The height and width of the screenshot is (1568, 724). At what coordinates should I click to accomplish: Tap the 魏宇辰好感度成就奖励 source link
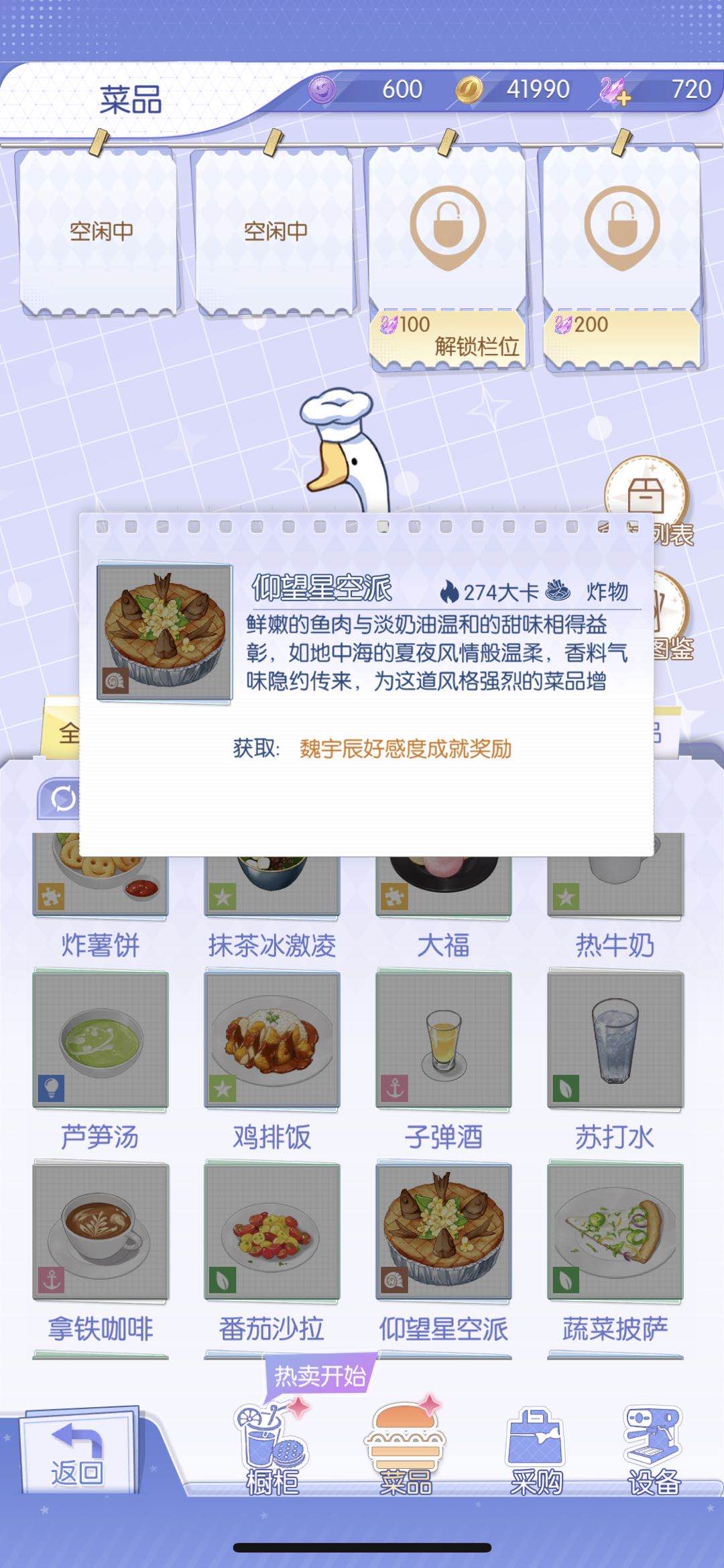point(405,749)
